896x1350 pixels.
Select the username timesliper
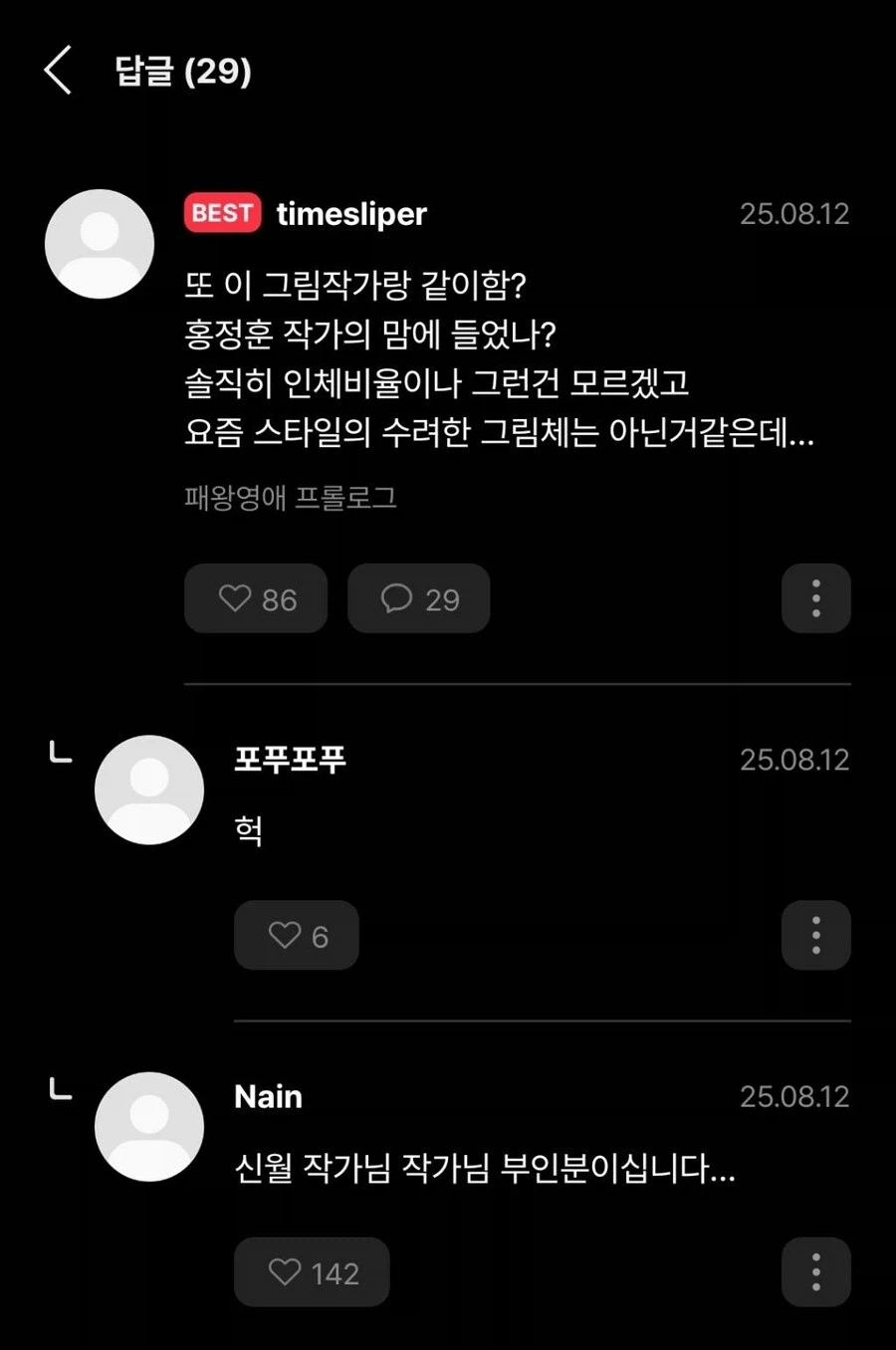pyautogui.click(x=350, y=214)
